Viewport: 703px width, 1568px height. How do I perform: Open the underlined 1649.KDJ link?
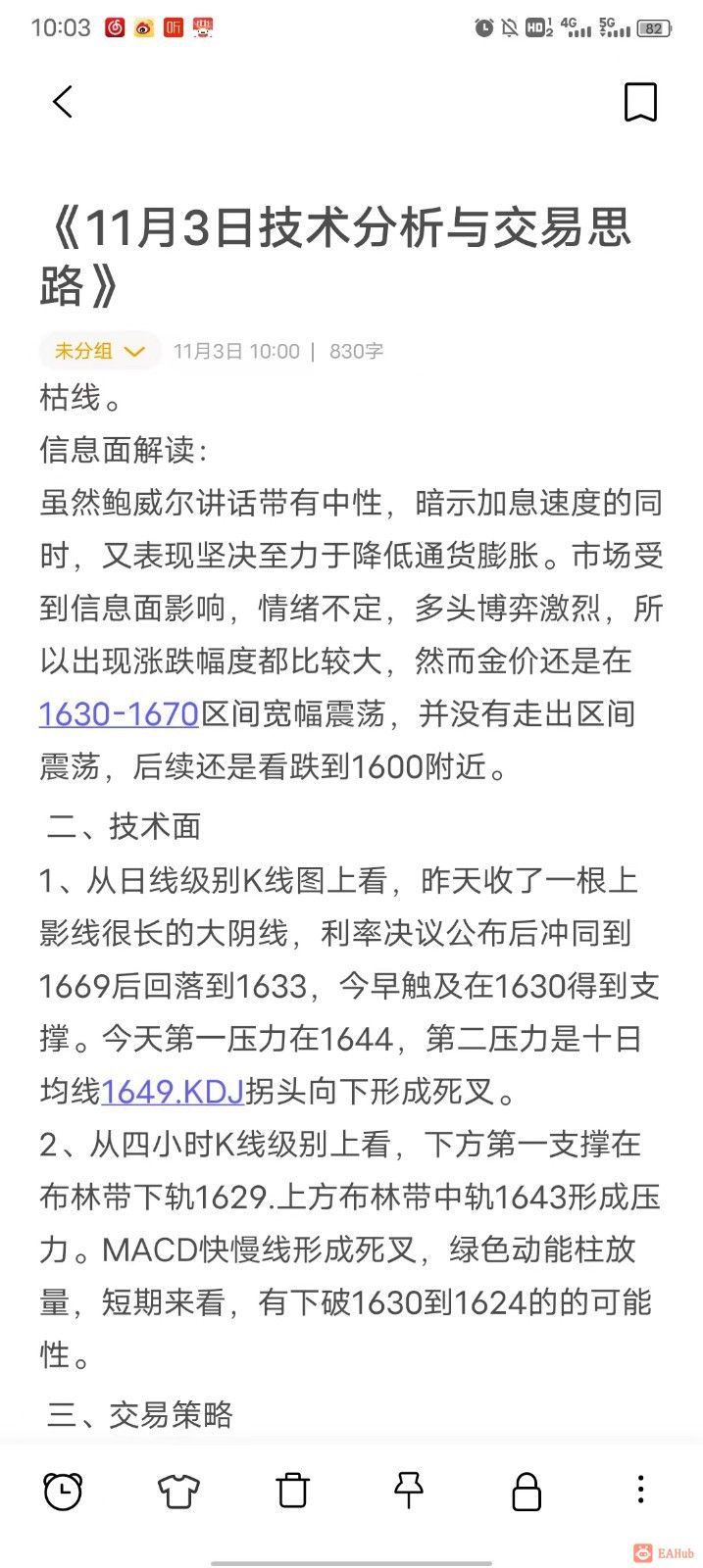173,1091
